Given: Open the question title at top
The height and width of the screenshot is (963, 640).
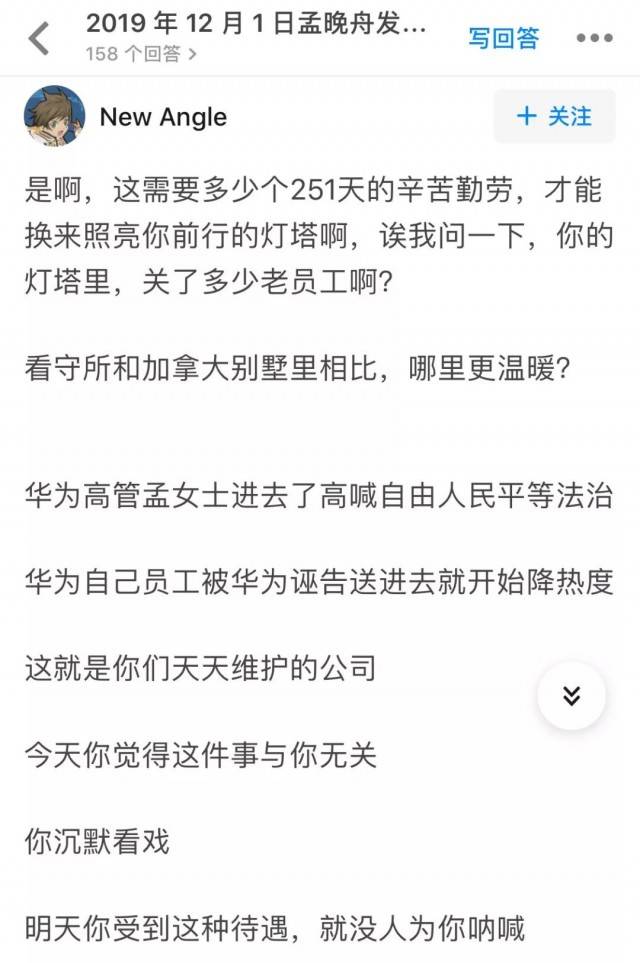Looking at the screenshot, I should coord(255,24).
